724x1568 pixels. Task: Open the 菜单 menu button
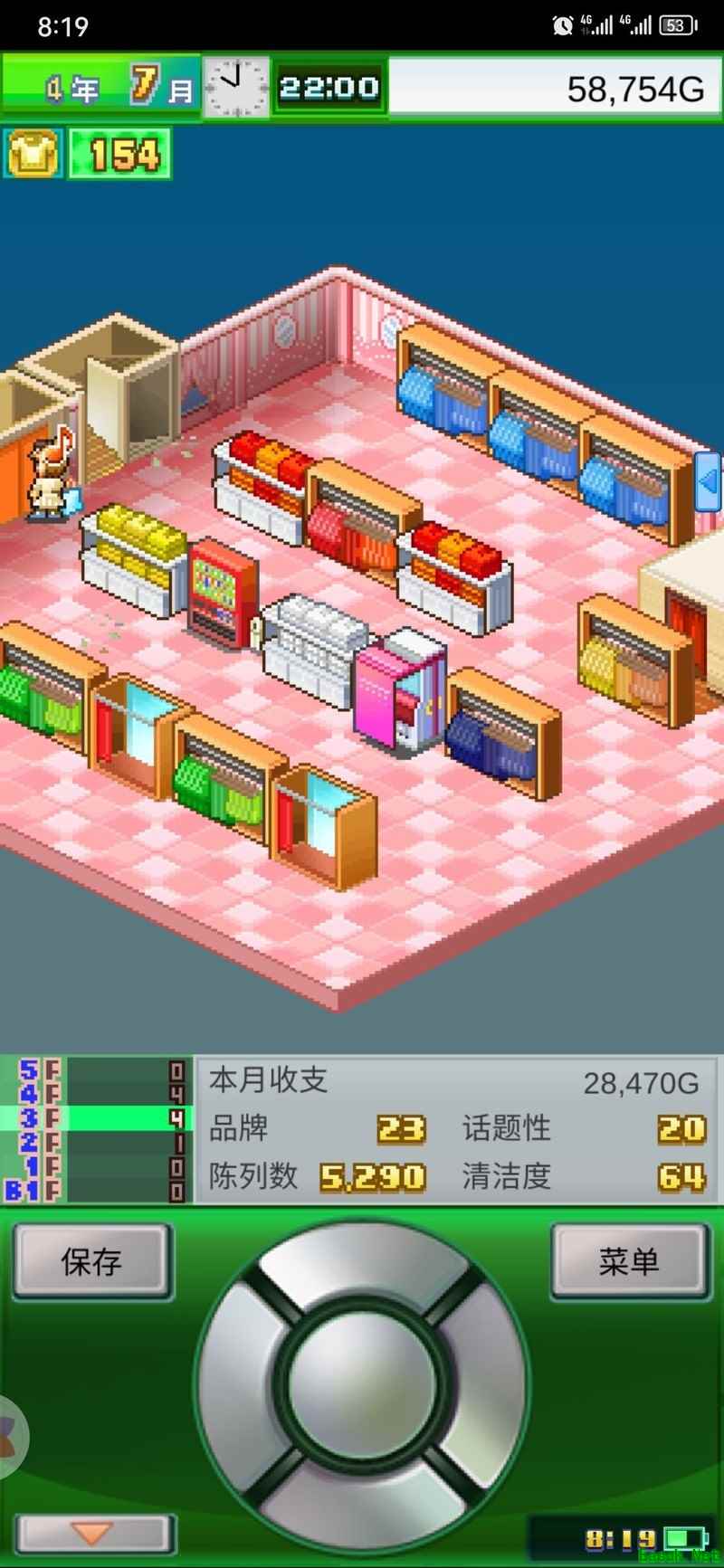629,1261
